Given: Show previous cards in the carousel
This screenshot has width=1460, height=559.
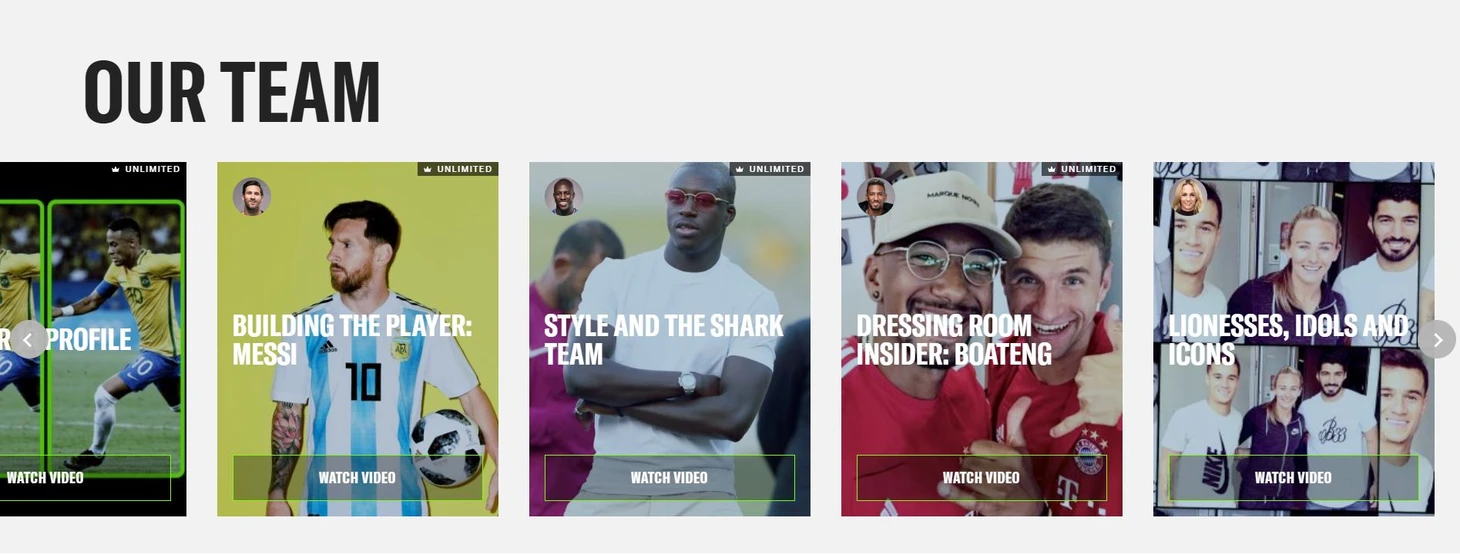Looking at the screenshot, I should (28, 340).
